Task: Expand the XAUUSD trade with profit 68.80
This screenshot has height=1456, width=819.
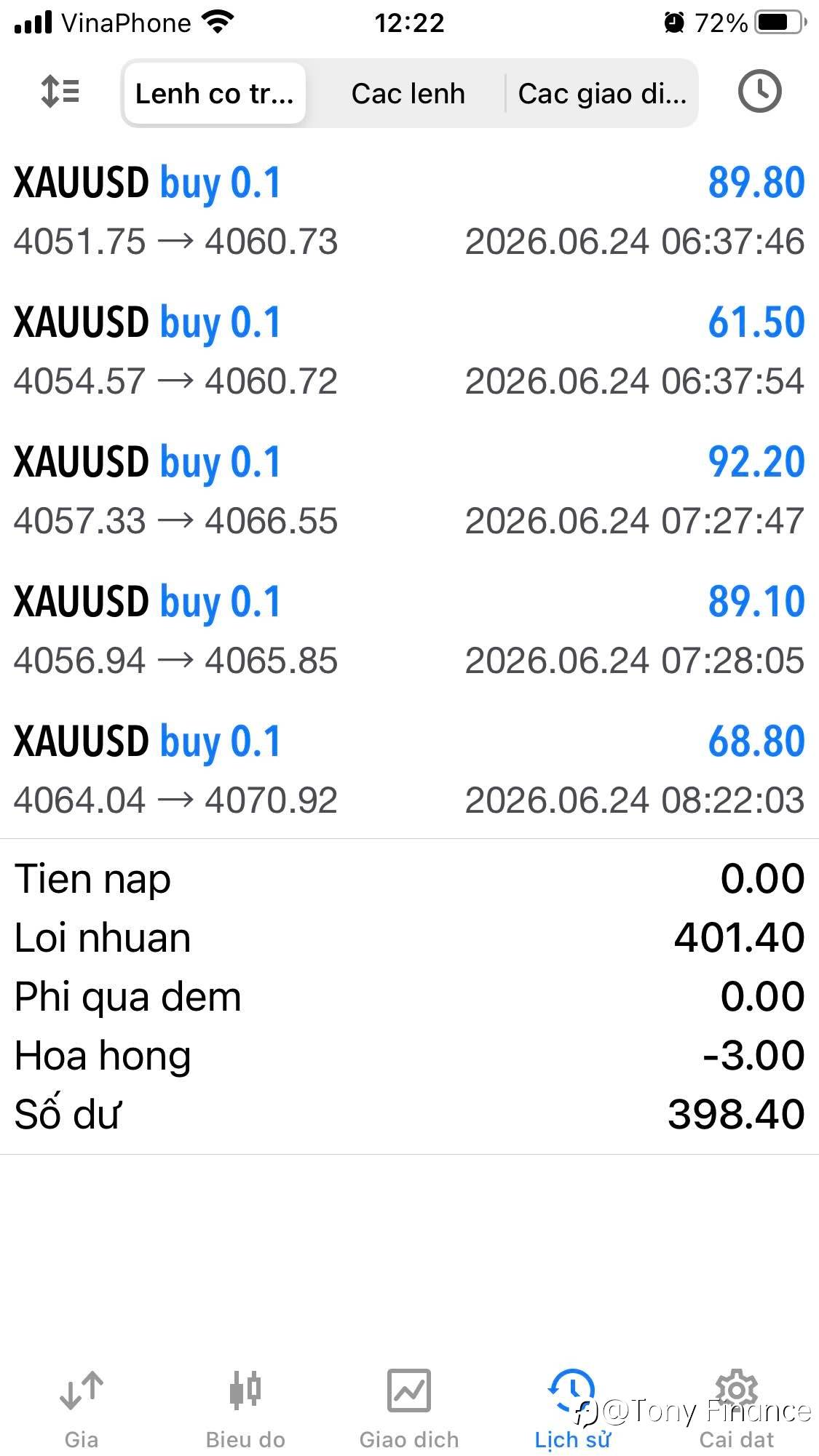Action: (409, 770)
